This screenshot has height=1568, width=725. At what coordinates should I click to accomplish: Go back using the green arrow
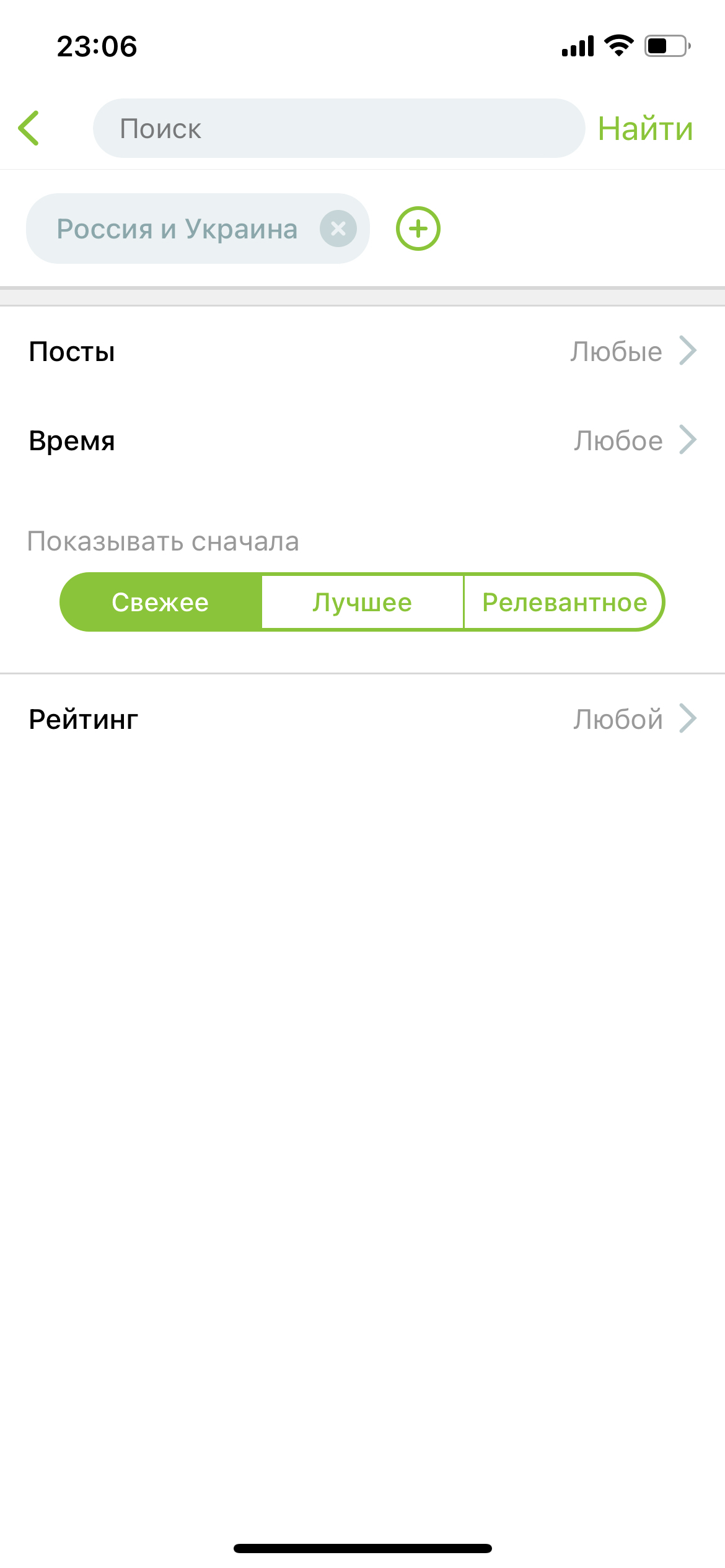click(29, 128)
